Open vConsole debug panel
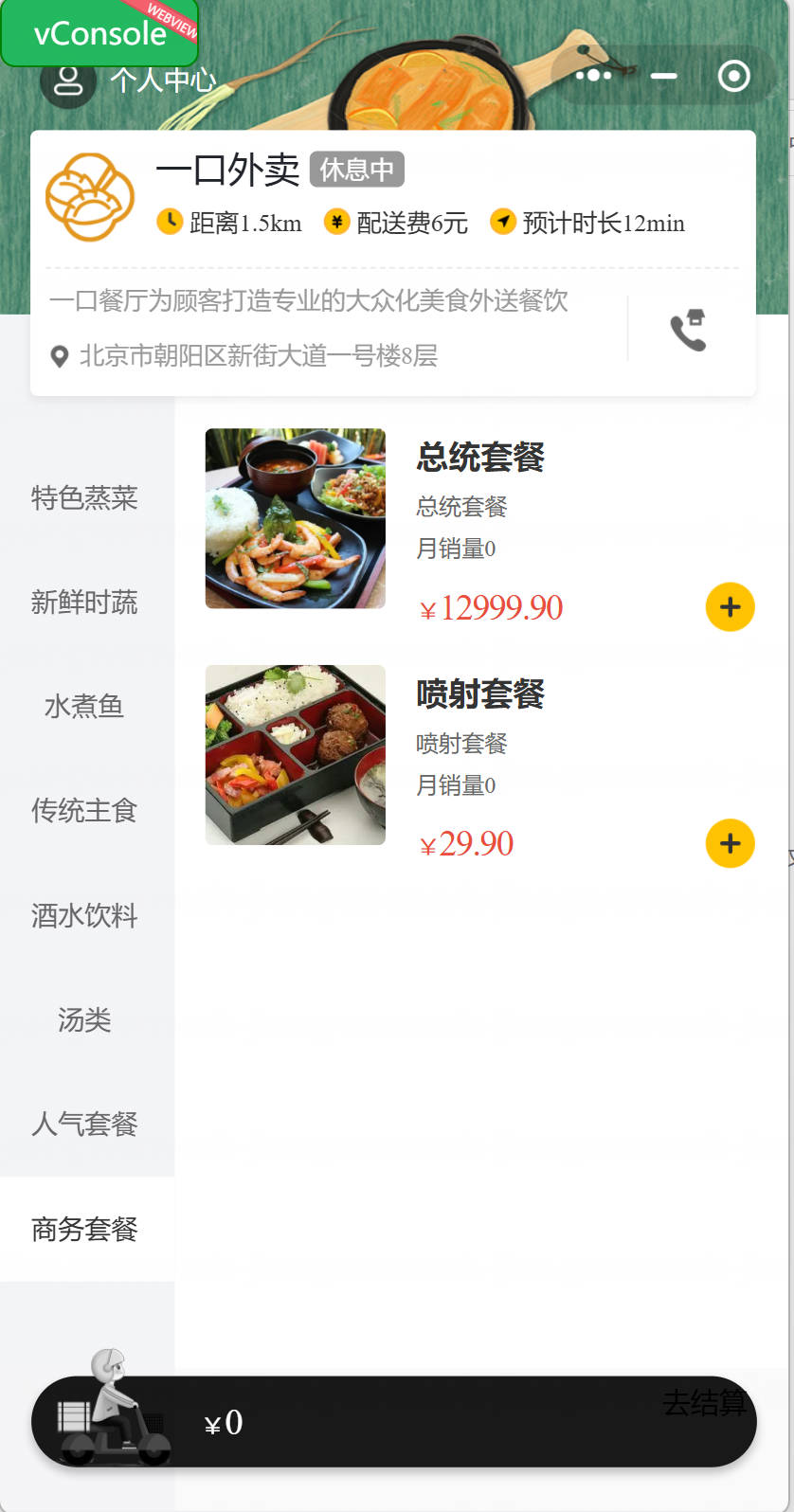 [x=99, y=33]
